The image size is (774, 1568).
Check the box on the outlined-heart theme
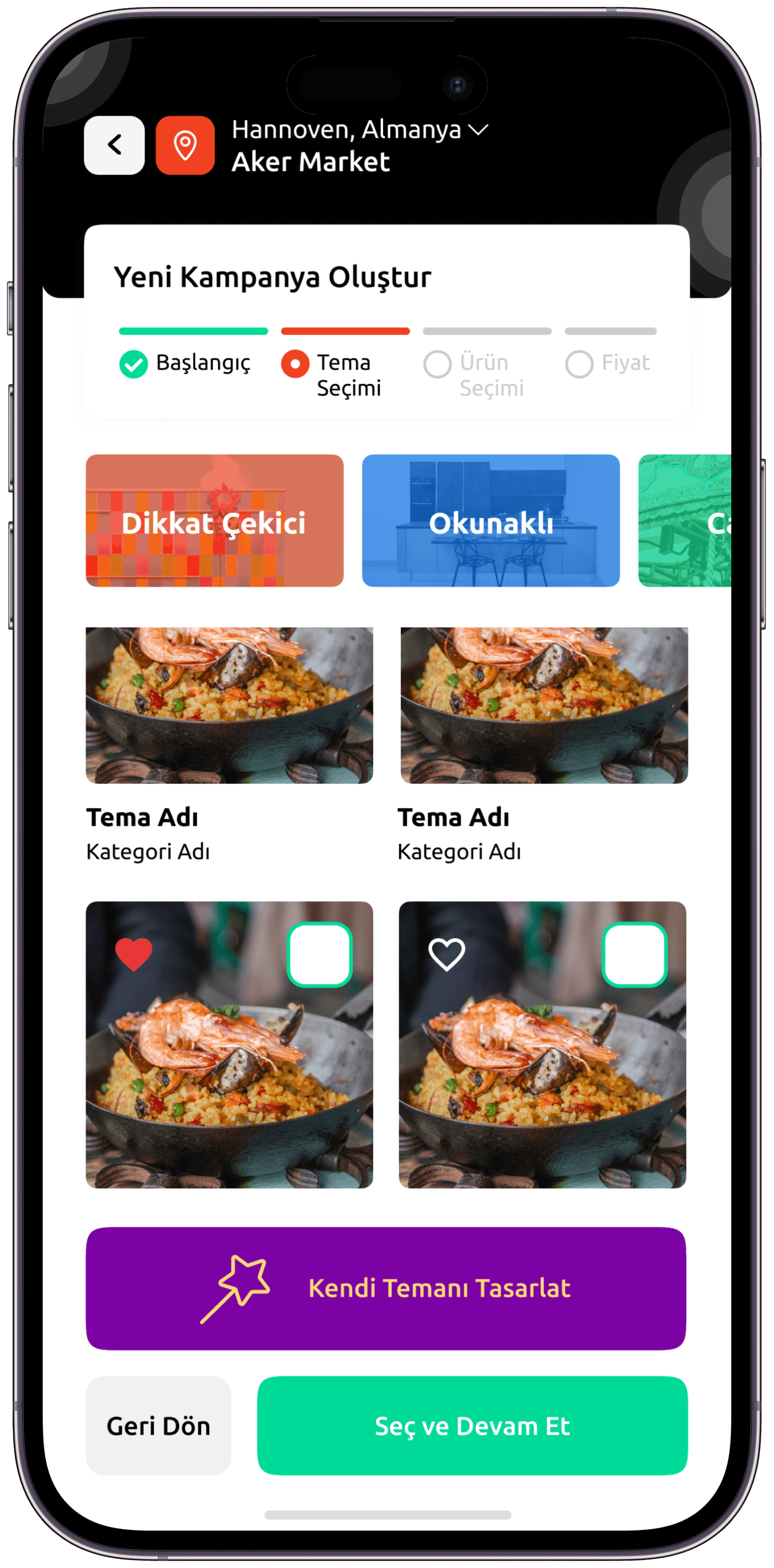(635, 954)
